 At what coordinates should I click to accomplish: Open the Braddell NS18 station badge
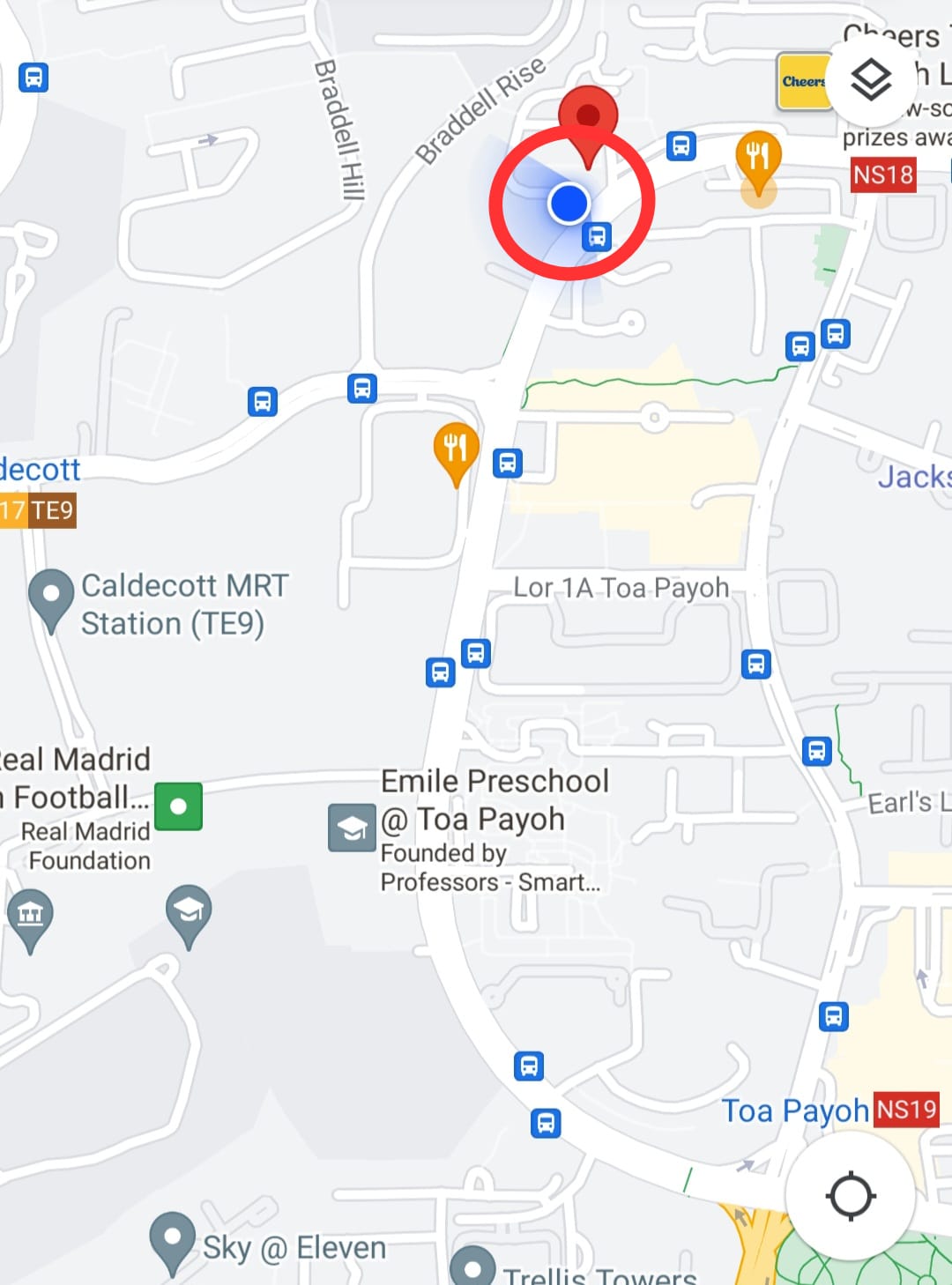click(882, 175)
